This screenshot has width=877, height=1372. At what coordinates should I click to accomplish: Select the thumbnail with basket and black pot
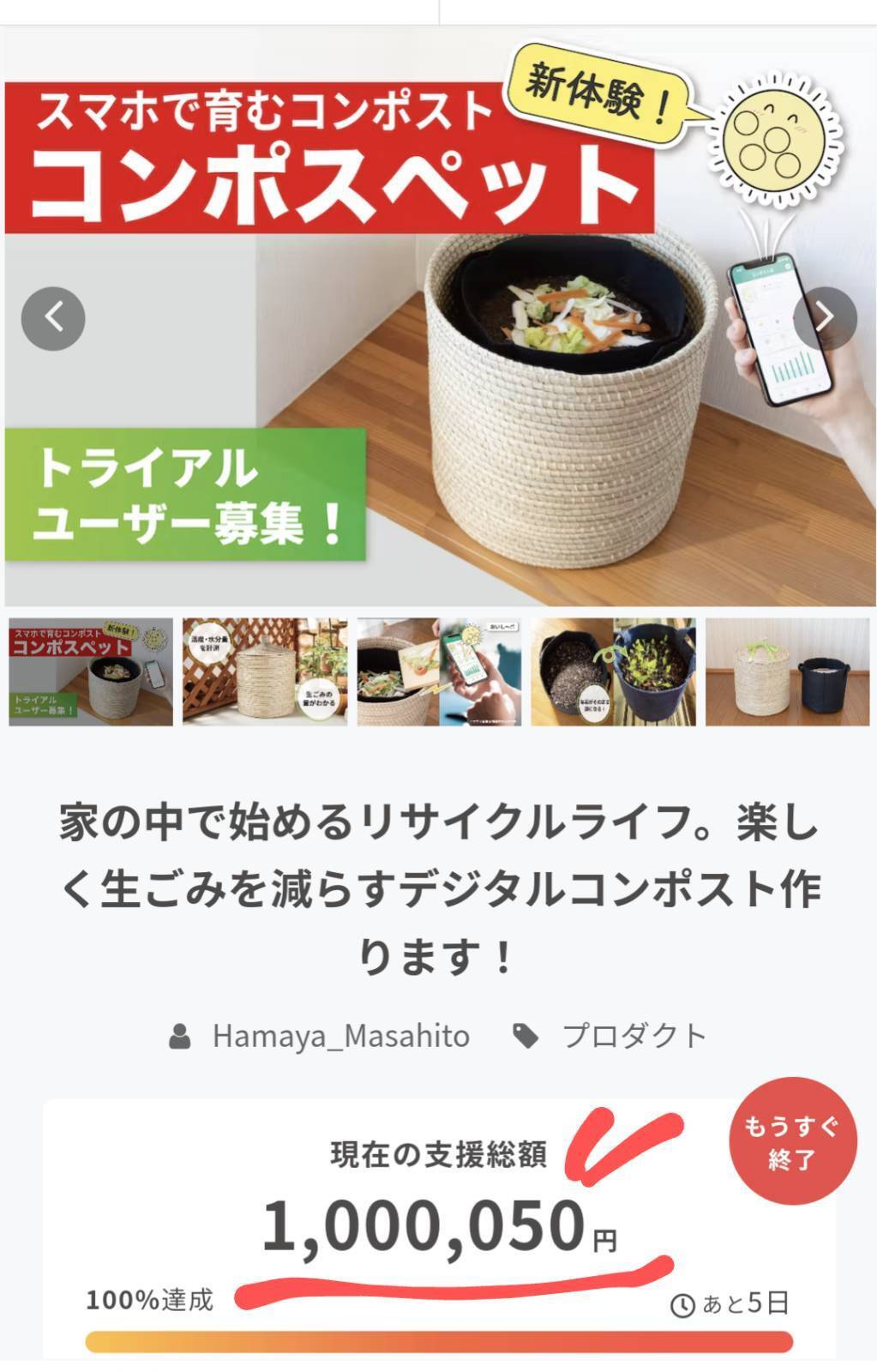click(x=787, y=672)
